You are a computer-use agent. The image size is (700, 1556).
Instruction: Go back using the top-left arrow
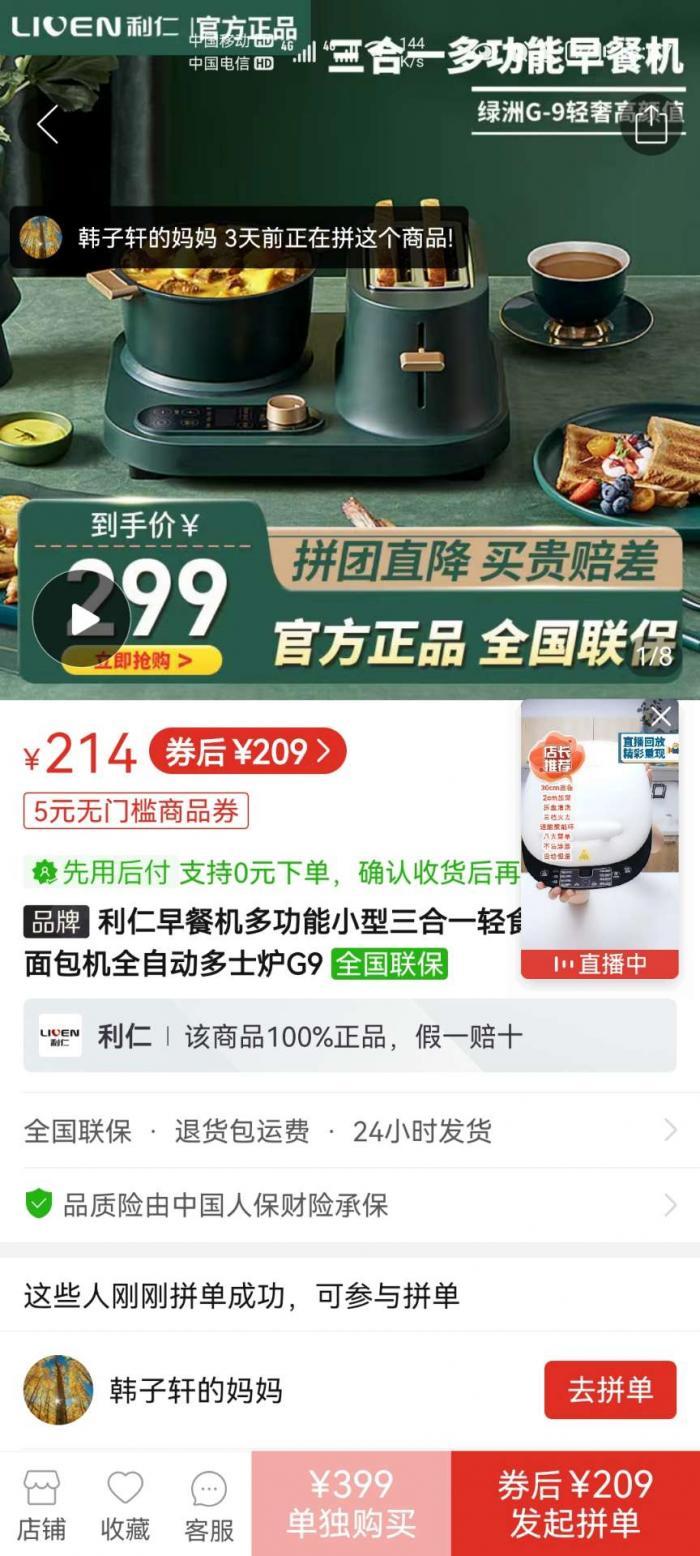47,125
